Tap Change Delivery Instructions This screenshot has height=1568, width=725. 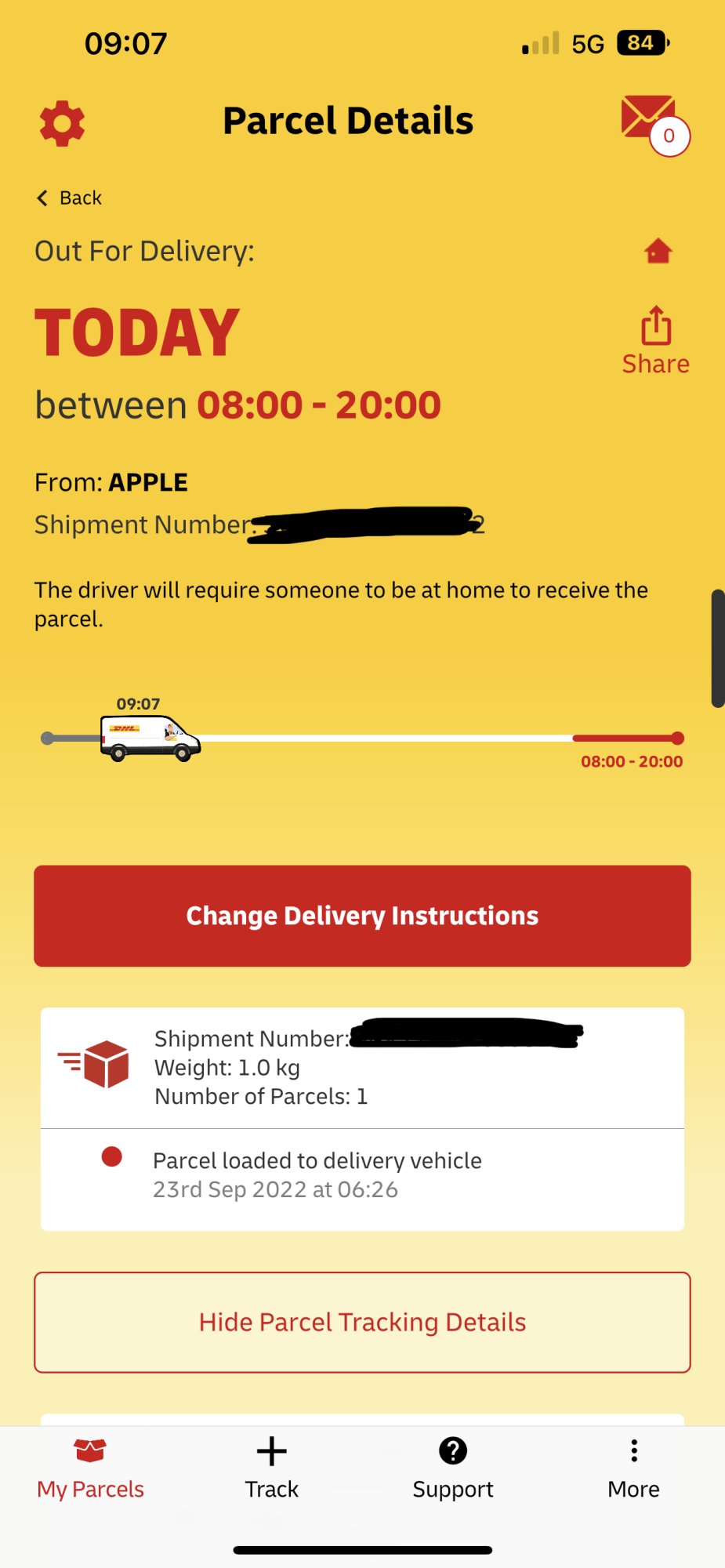point(362,916)
